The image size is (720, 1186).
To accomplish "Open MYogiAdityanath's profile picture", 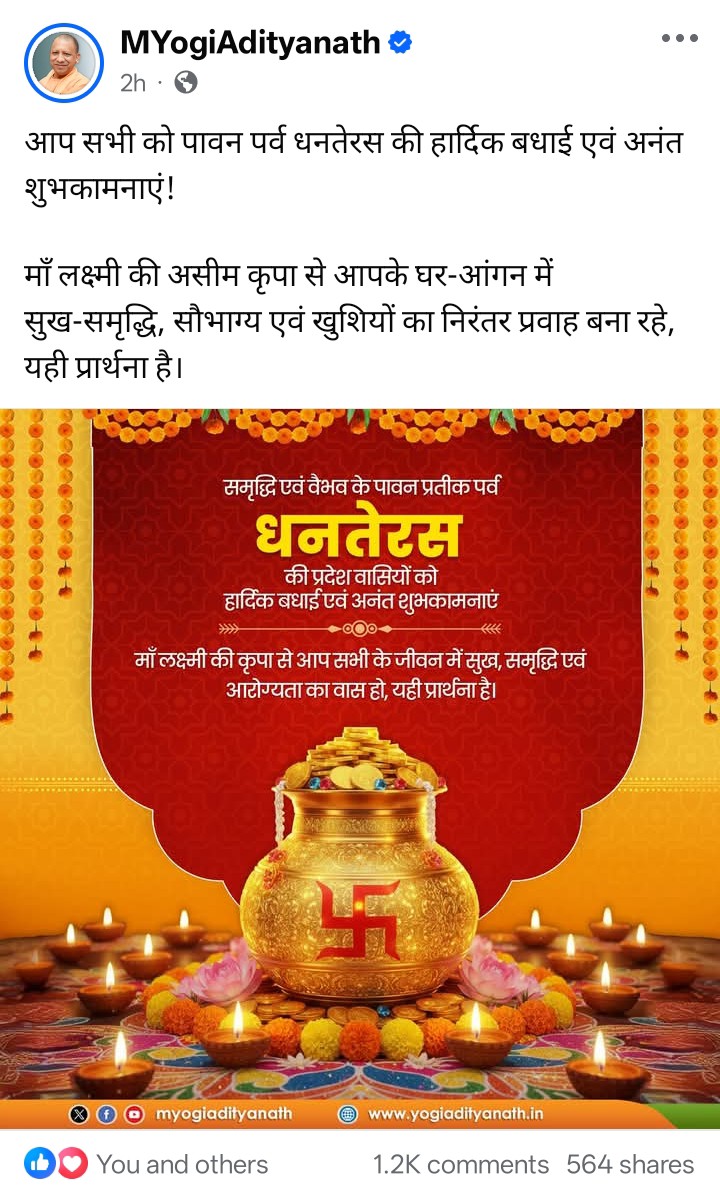I will (63, 63).
